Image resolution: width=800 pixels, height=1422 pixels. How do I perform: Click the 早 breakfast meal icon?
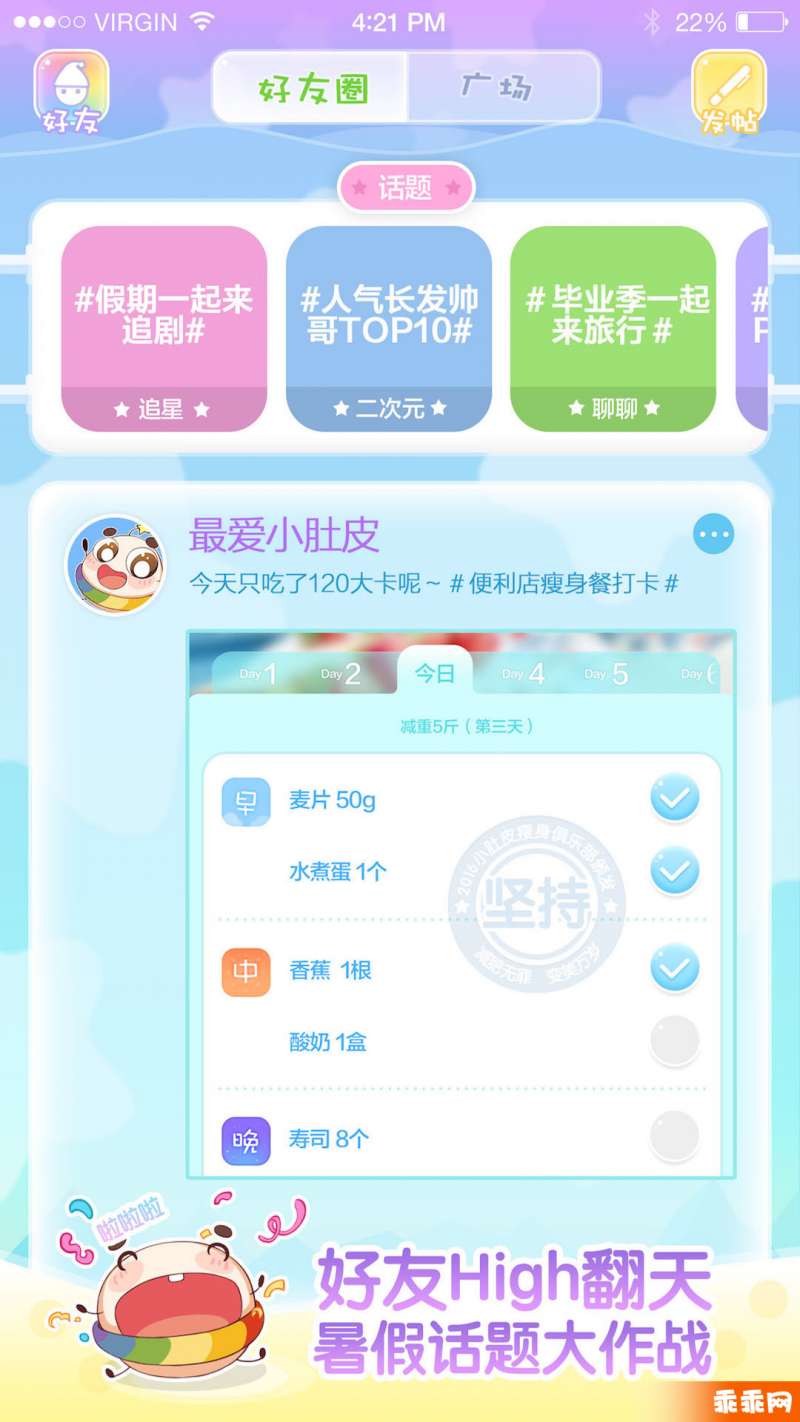pyautogui.click(x=246, y=800)
